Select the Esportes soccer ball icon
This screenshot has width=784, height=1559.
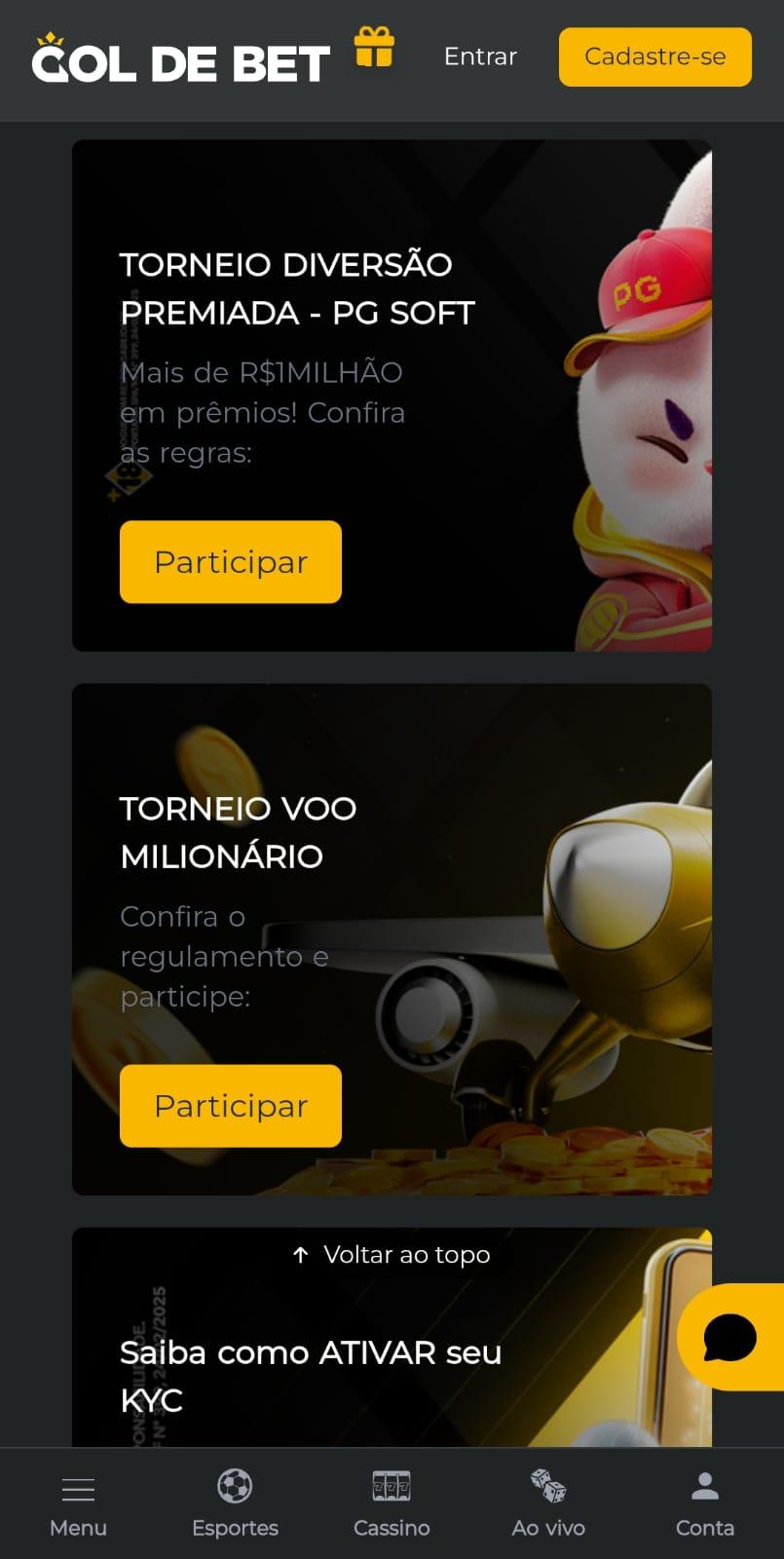pos(235,1488)
